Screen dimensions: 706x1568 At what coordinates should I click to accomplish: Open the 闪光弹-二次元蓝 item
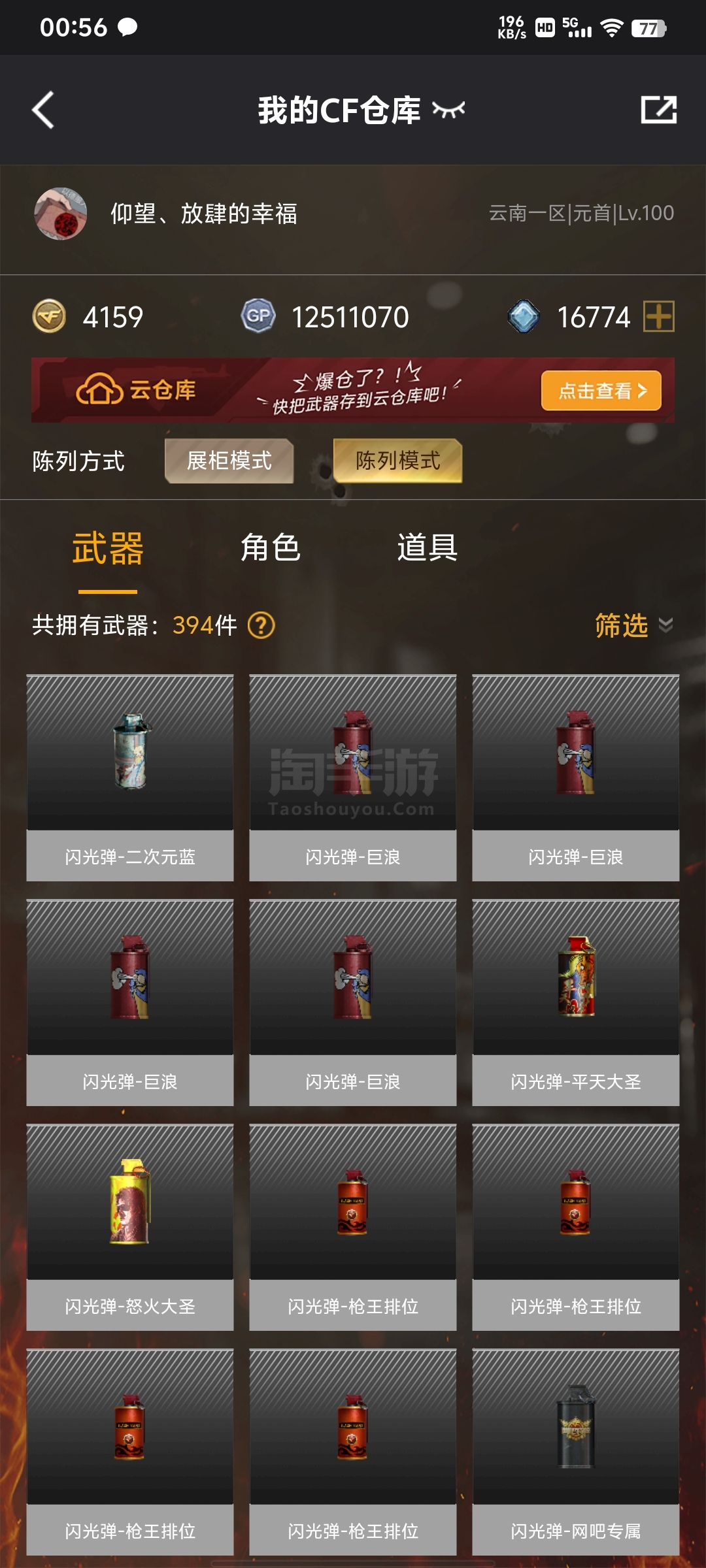130,778
